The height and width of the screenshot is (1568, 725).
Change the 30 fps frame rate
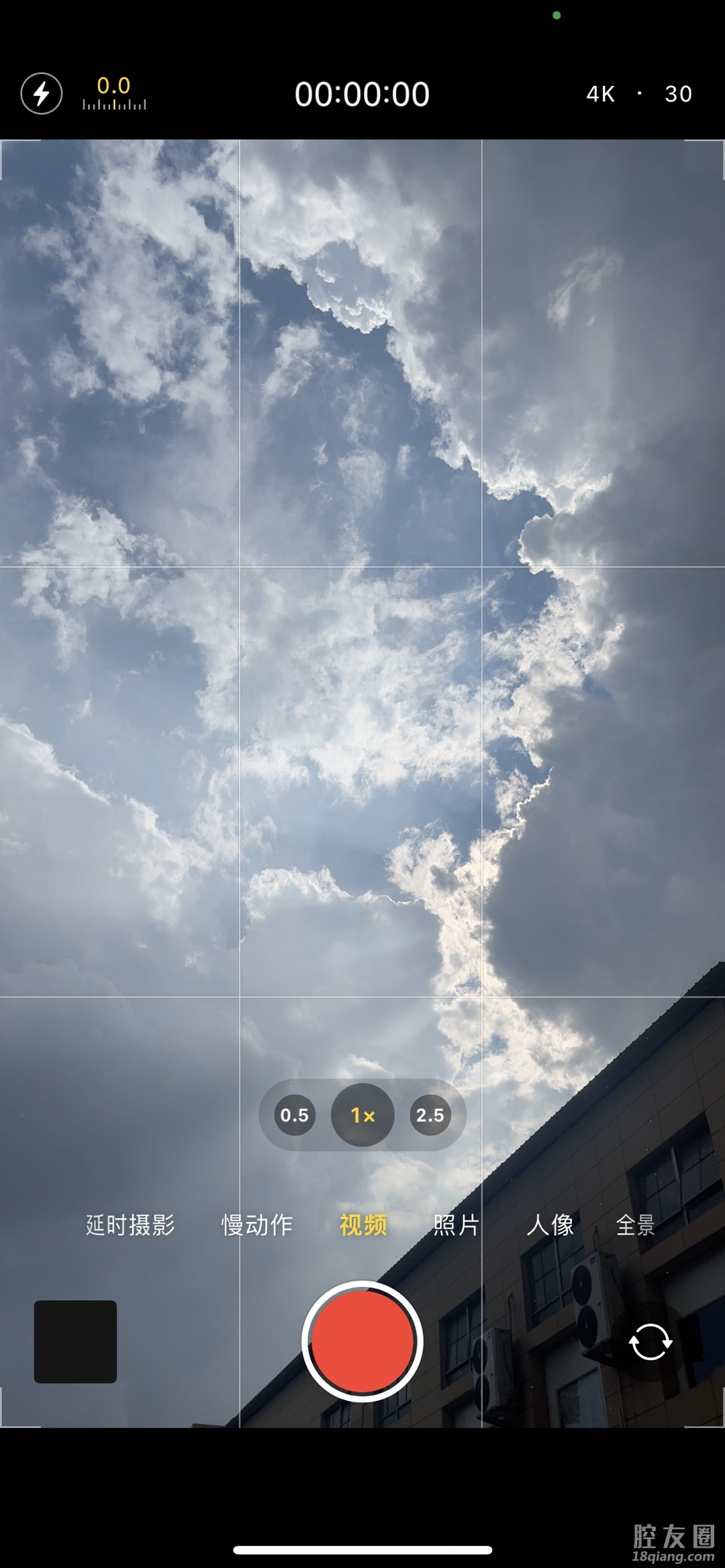[678, 94]
